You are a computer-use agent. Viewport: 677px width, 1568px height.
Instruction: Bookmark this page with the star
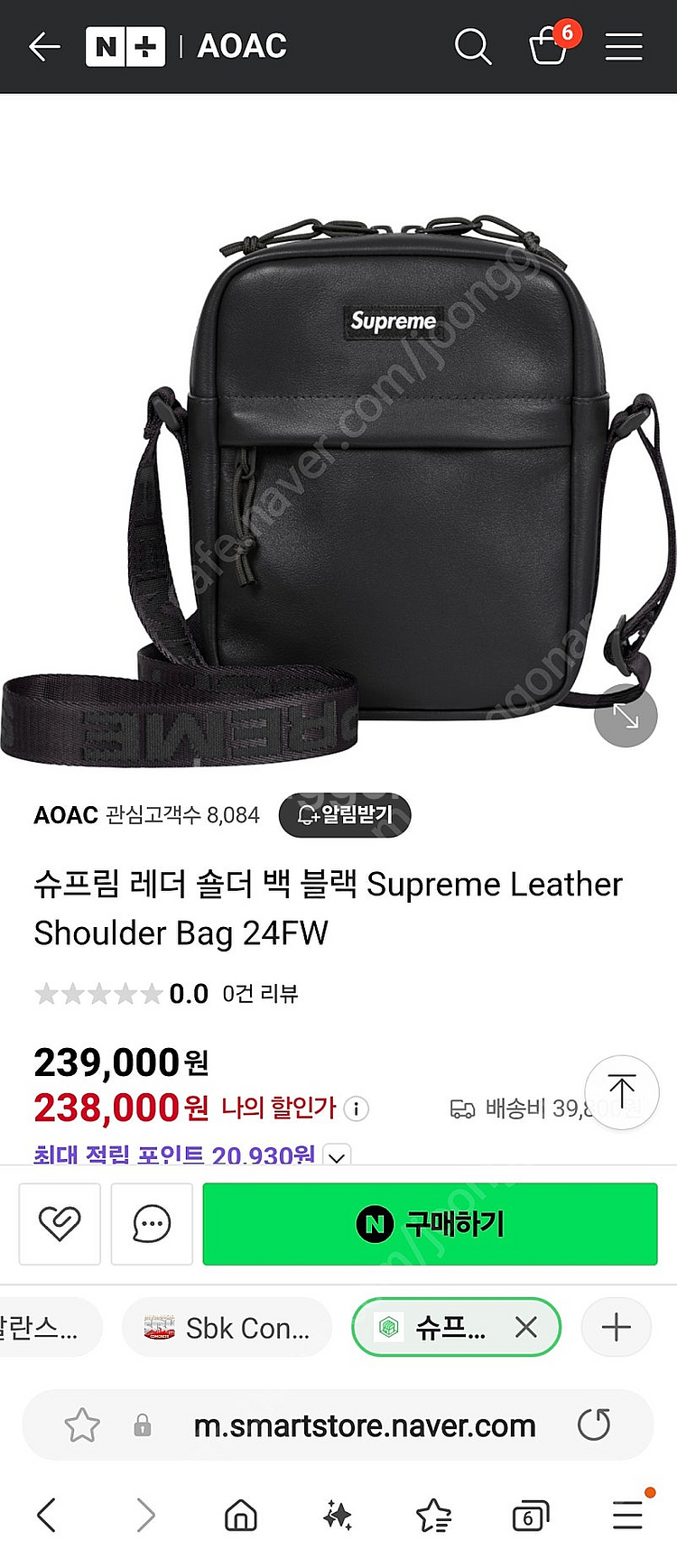(x=82, y=1425)
